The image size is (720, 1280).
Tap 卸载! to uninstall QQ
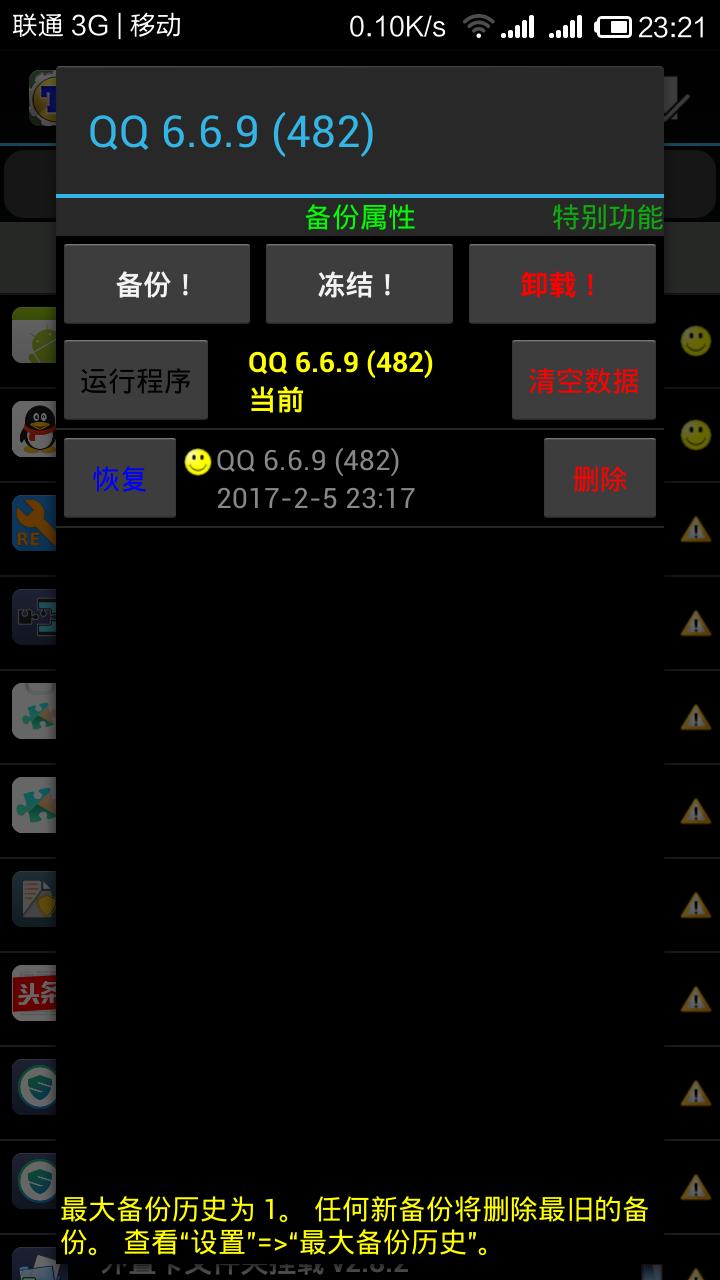pos(562,283)
